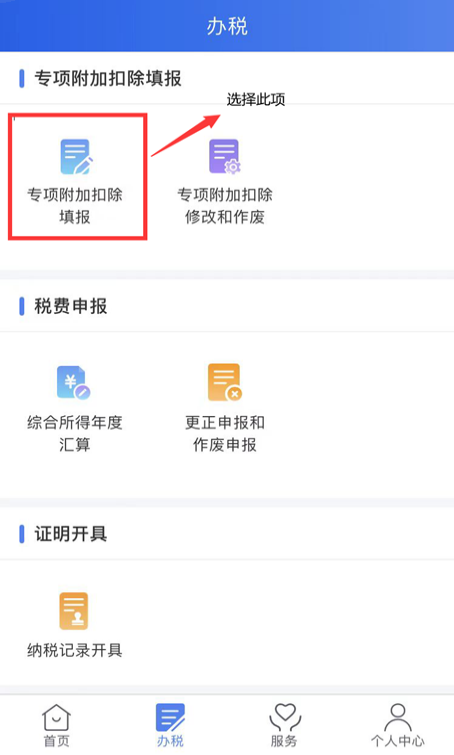
Task: Open the 个人中心 tab
Action: 398,726
